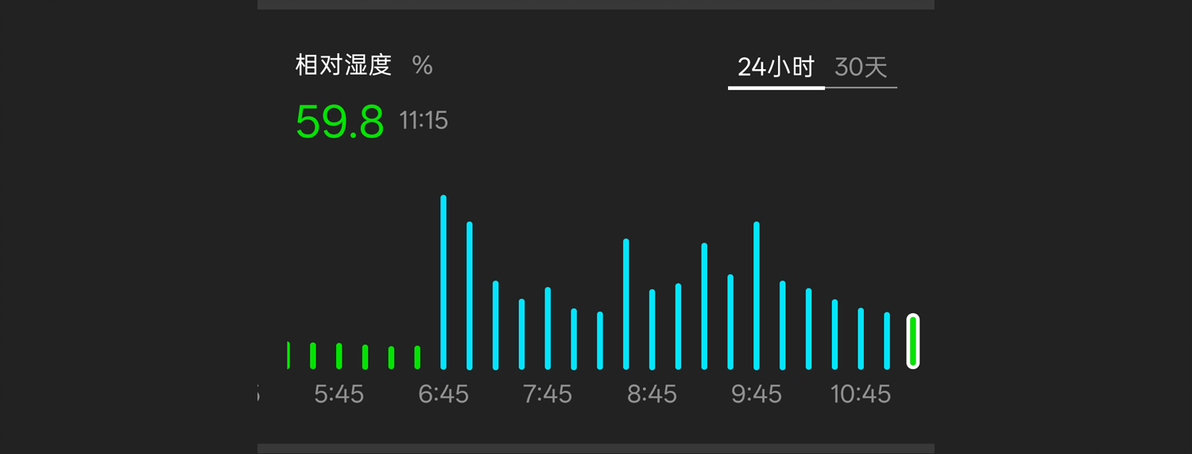Select the 24小时 tab

click(x=776, y=68)
